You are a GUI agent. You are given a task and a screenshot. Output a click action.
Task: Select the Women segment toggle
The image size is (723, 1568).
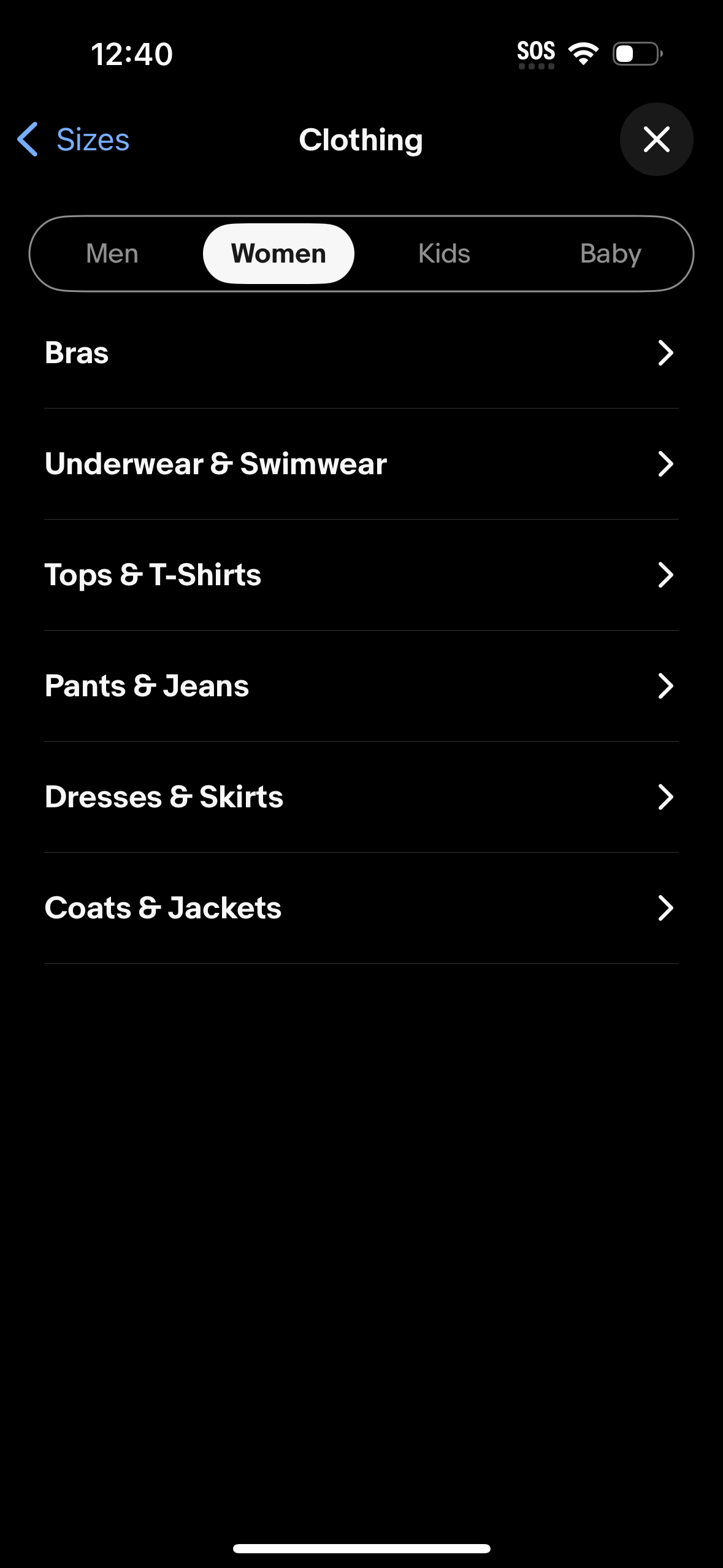point(278,253)
